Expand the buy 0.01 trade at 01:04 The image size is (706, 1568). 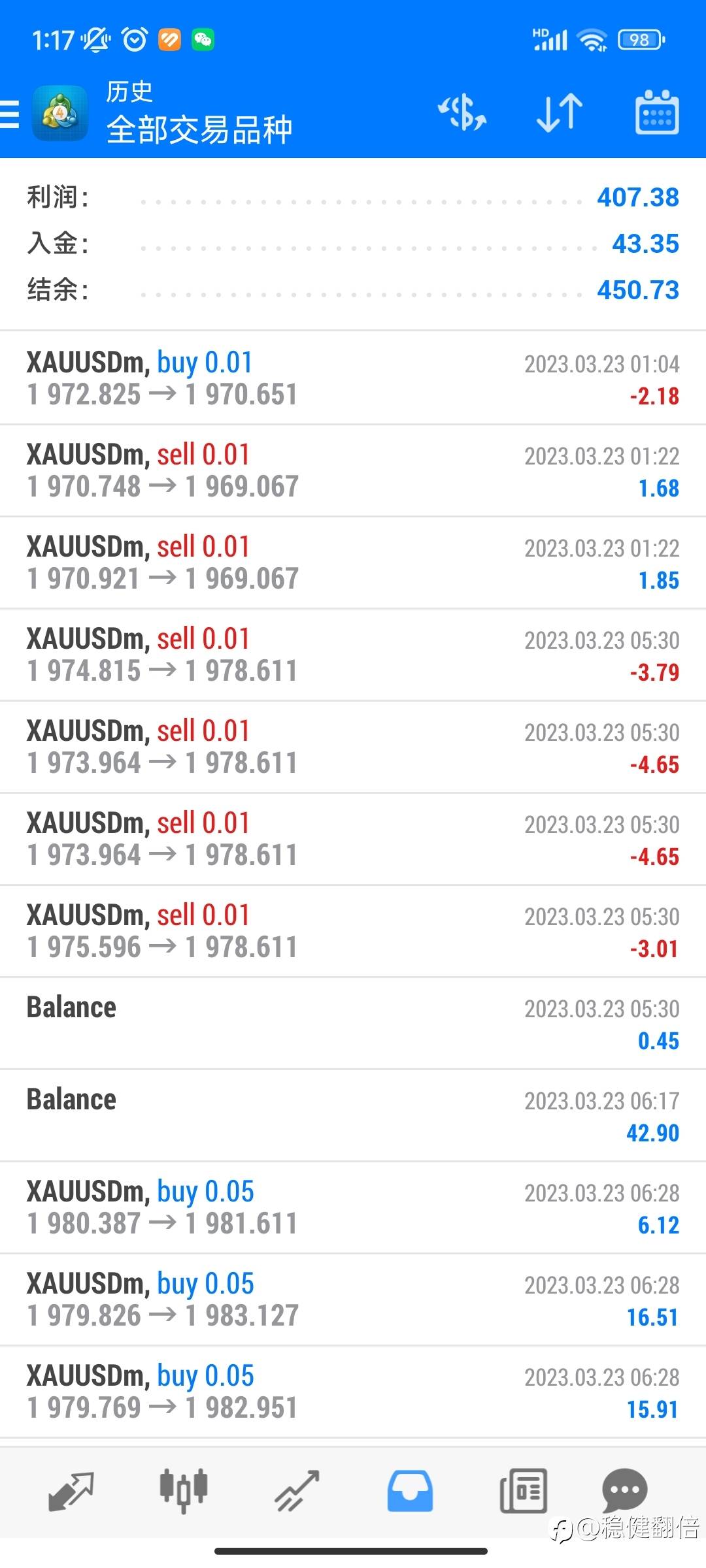(x=353, y=378)
